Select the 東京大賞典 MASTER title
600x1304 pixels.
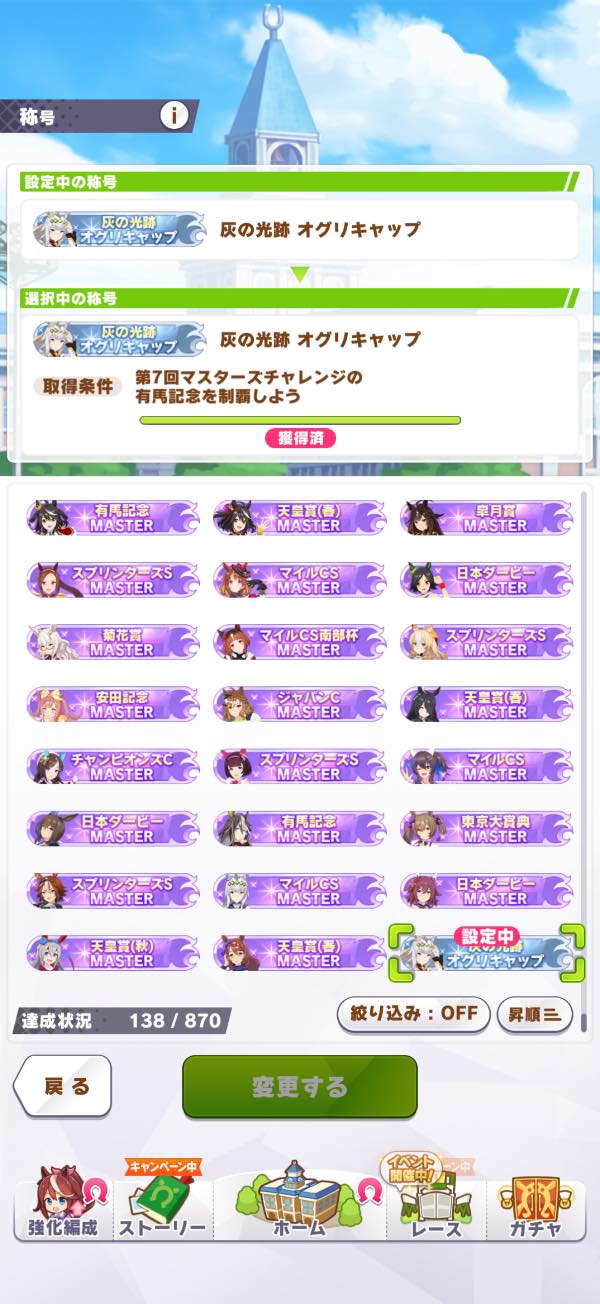(x=487, y=828)
